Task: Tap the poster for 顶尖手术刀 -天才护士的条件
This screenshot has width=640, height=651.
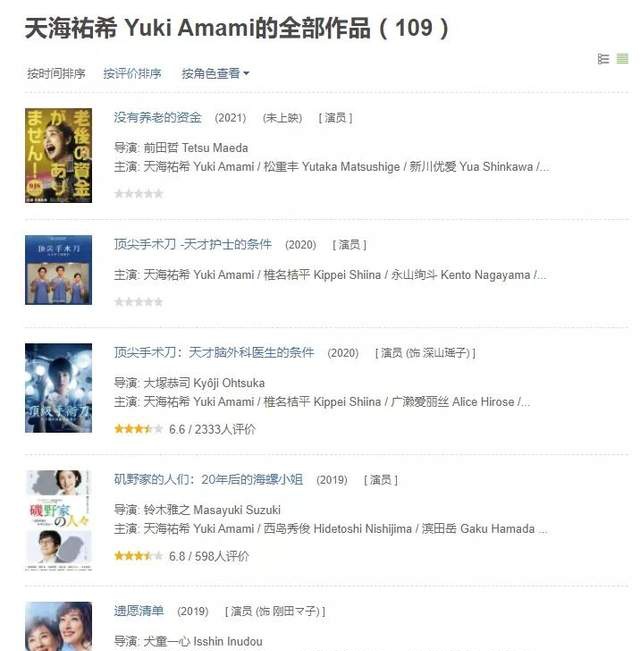Action: pyautogui.click(x=58, y=269)
